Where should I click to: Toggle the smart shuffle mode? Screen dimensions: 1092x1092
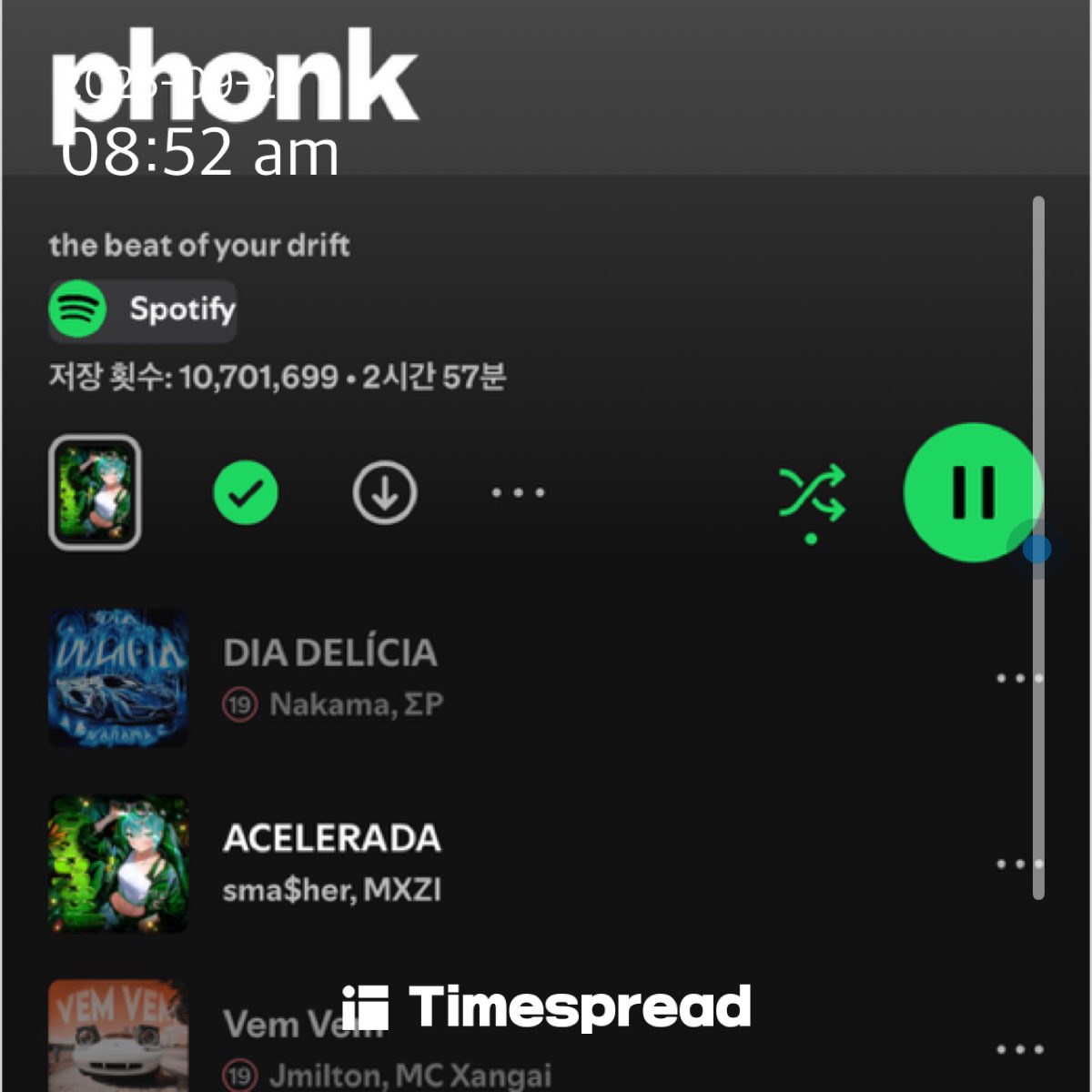coord(812,494)
